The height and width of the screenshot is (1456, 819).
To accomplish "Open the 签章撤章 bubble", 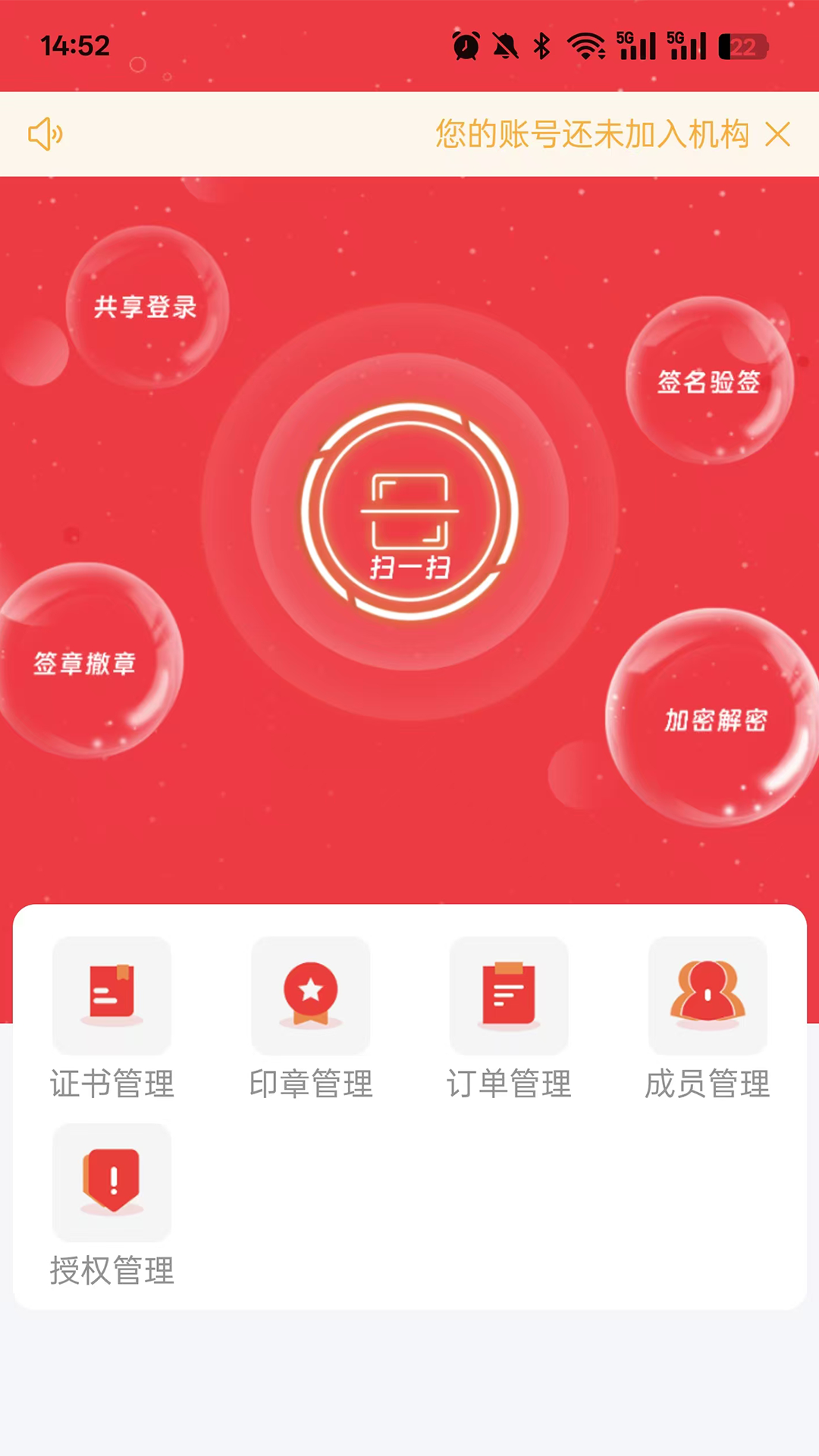I will (x=86, y=662).
